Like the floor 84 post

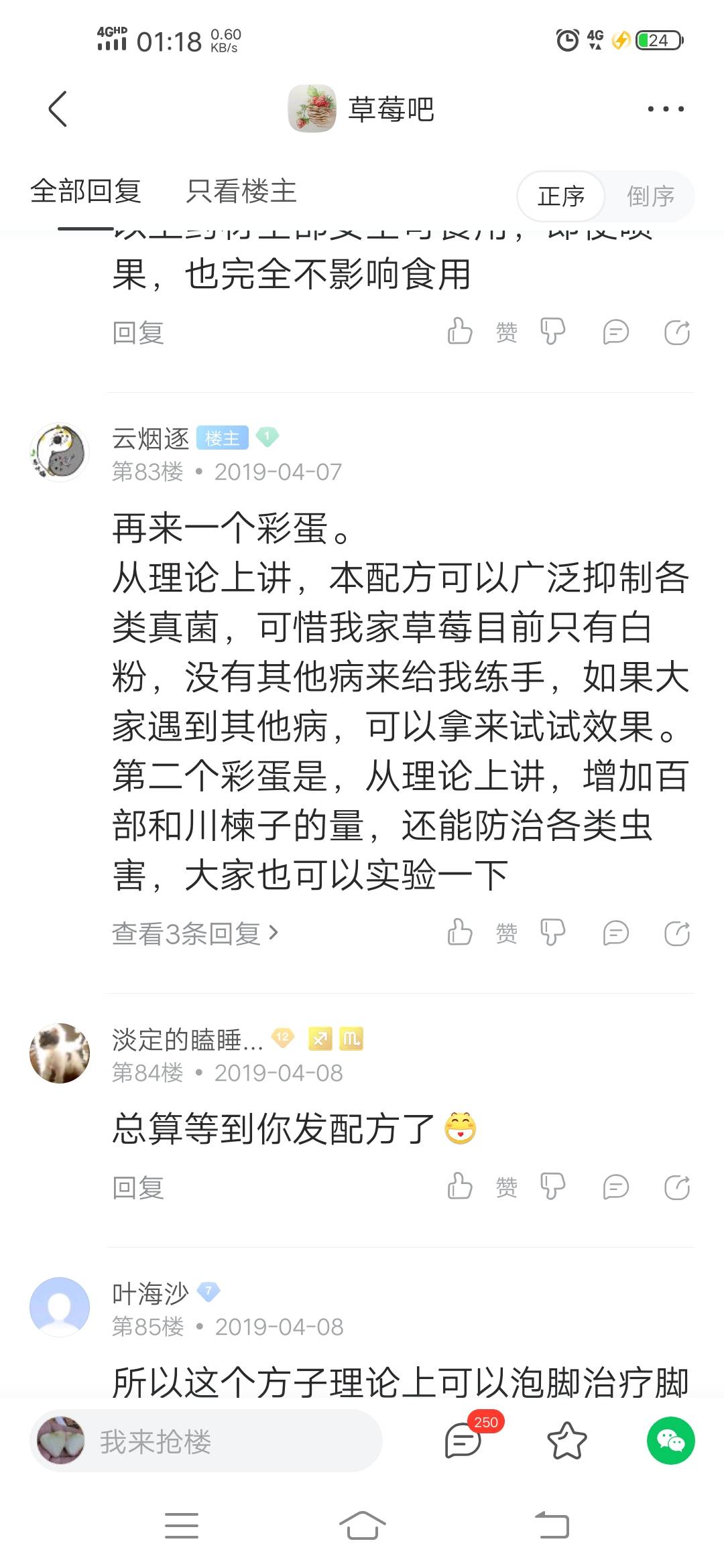[461, 1186]
